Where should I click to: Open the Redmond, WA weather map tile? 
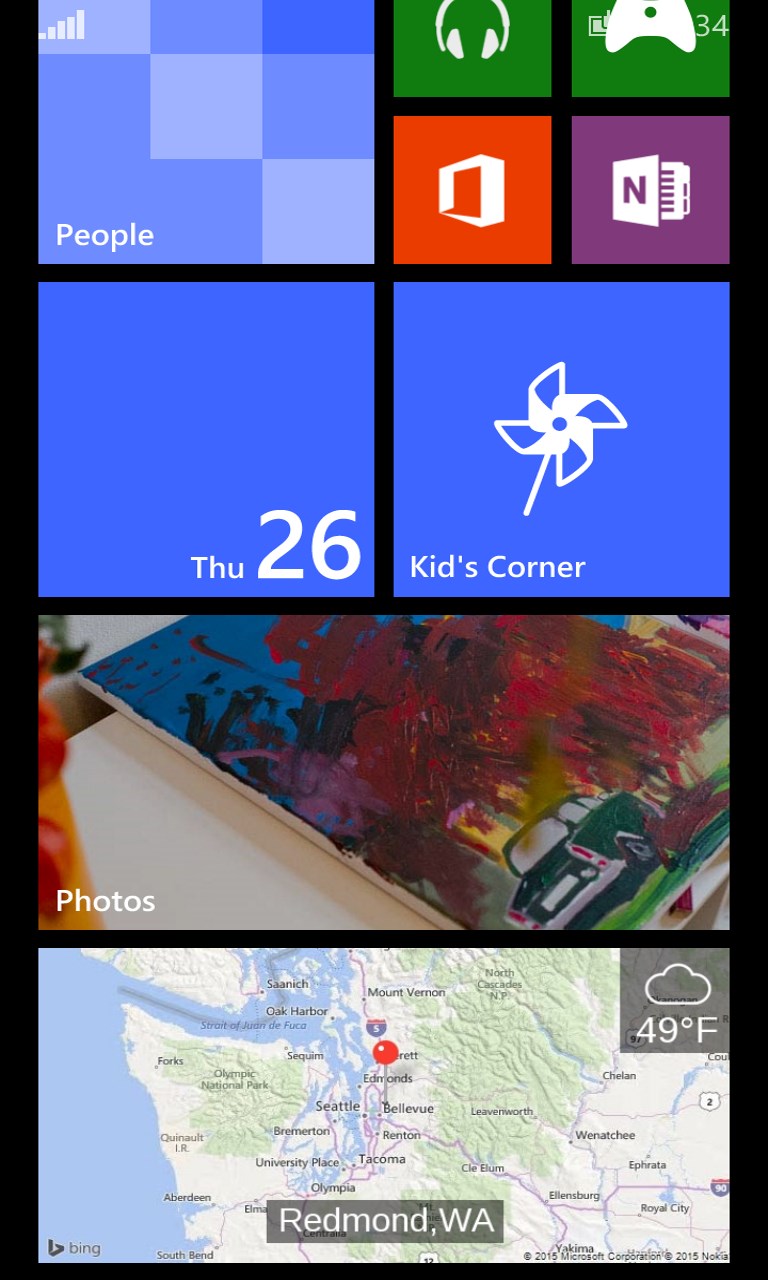click(384, 1105)
